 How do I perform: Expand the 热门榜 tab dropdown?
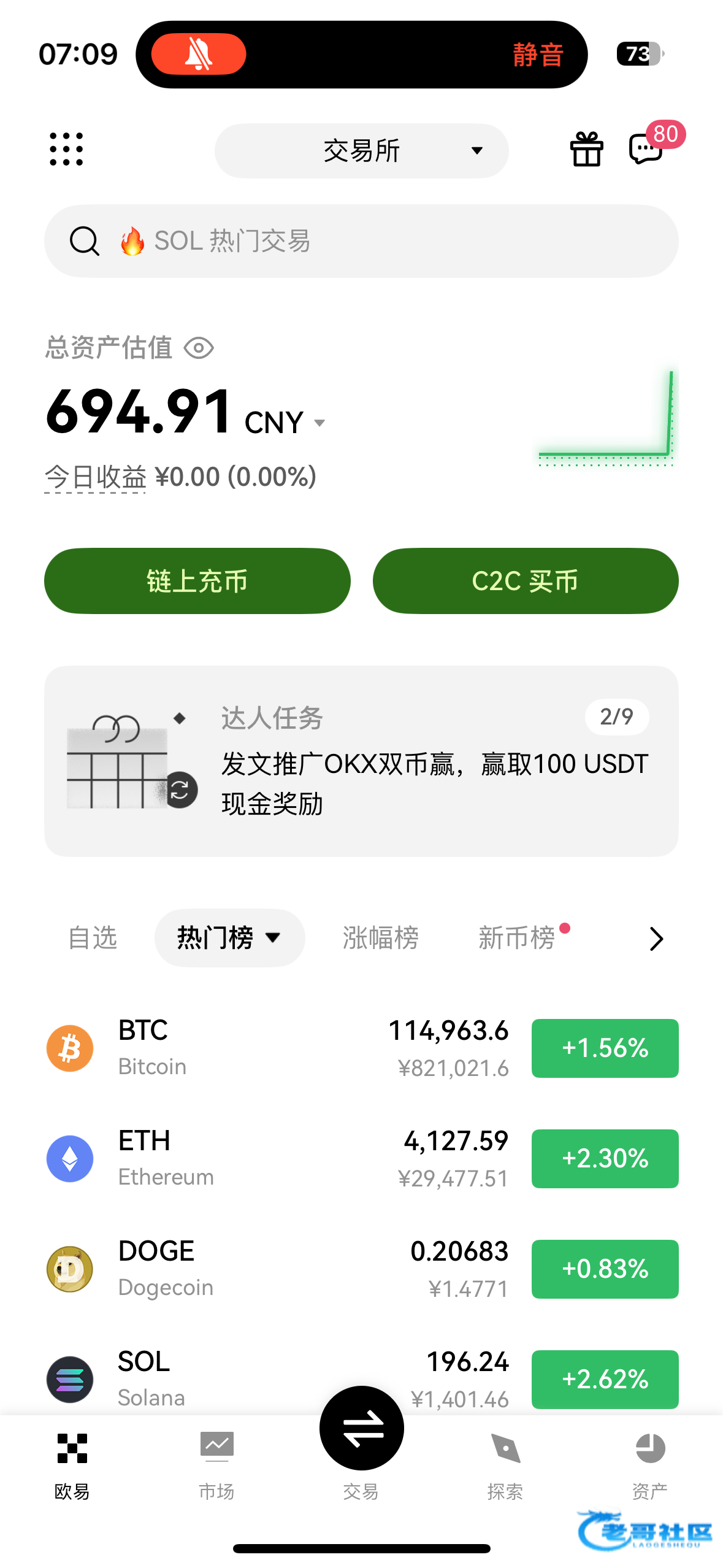[229, 937]
